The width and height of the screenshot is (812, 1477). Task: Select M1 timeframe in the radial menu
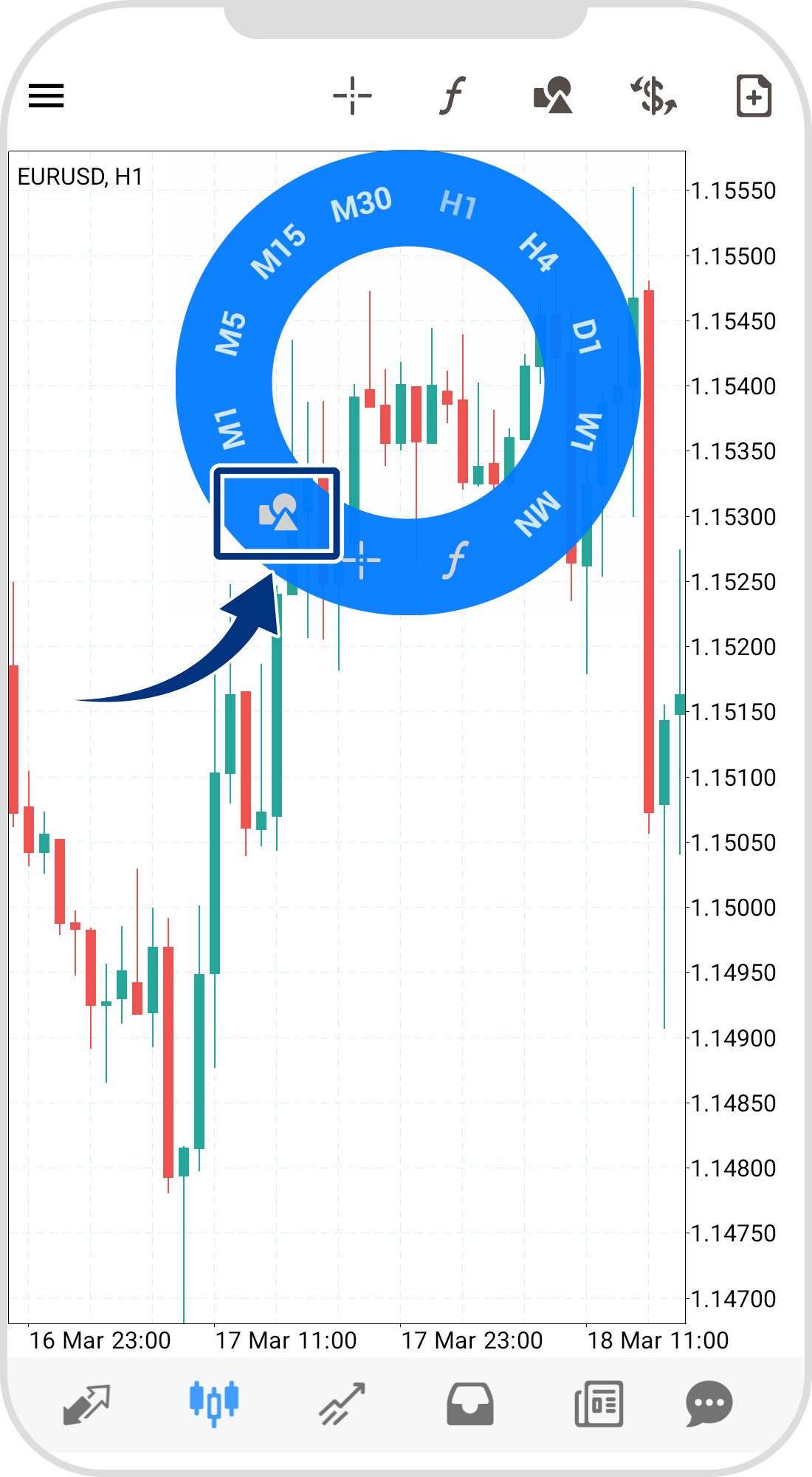(230, 428)
